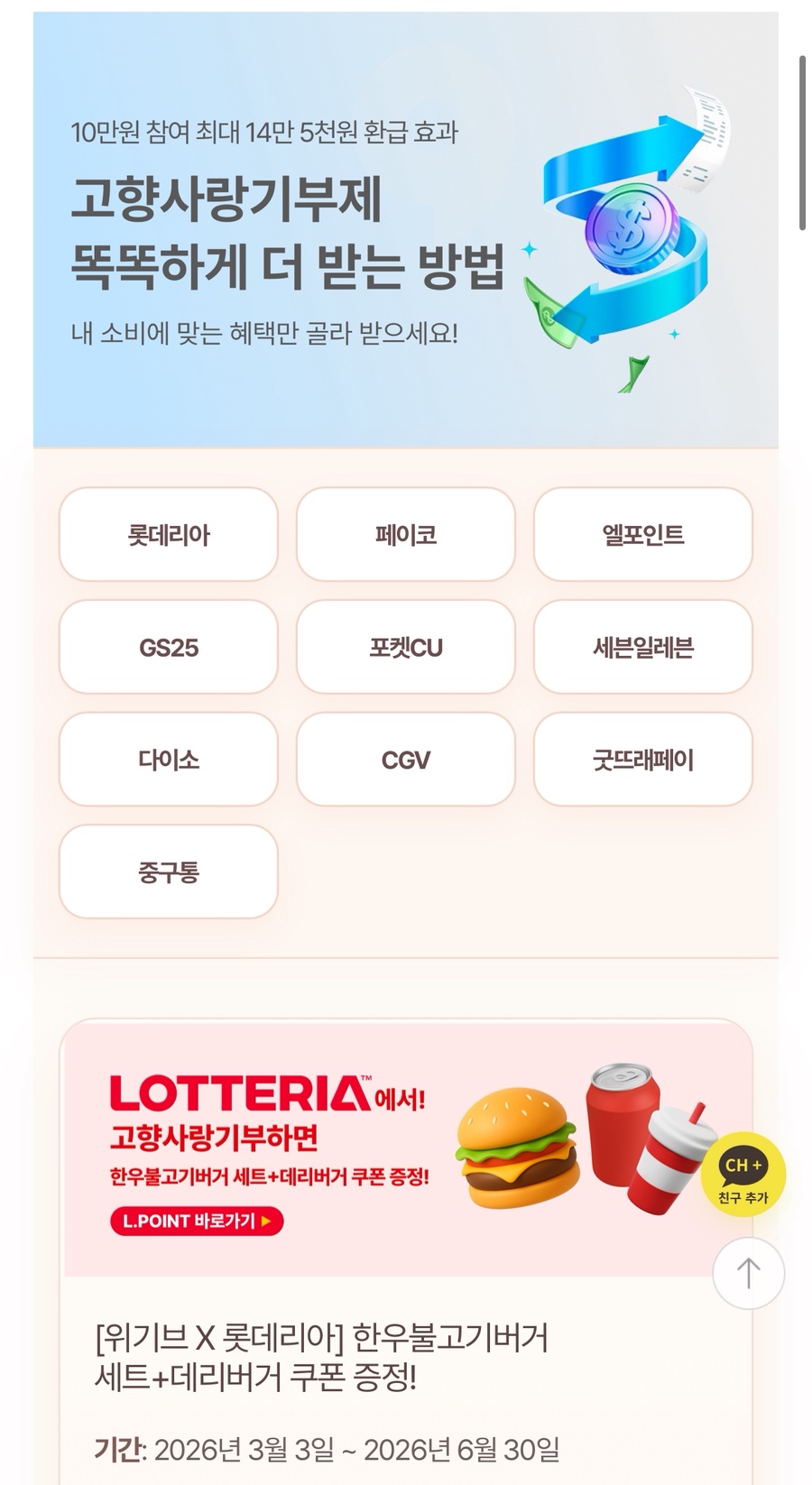812x1485 pixels.
Task: Tap L.POINT 바로가기 button
Action: tap(197, 1221)
